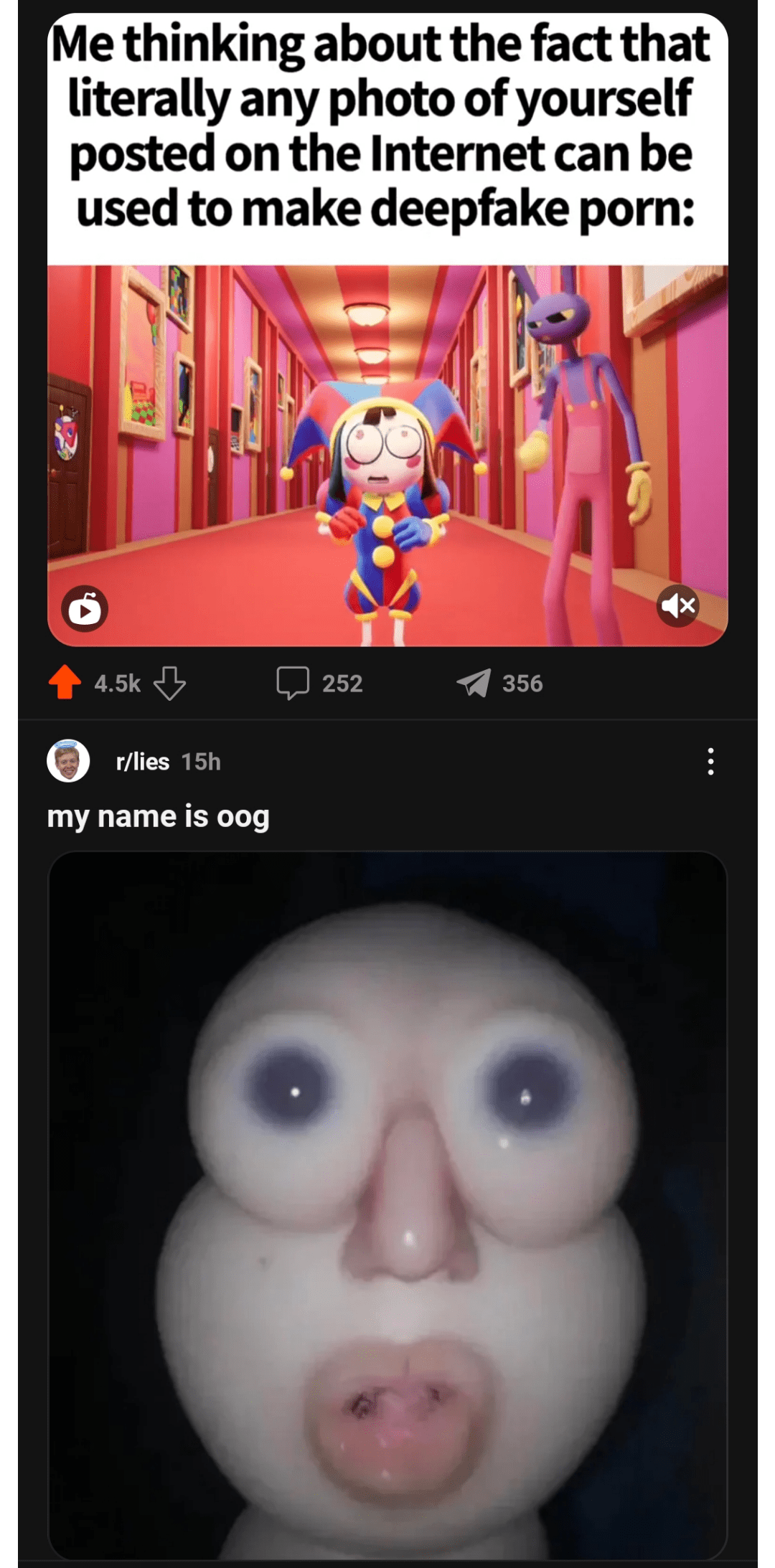Open overflow menu on r/lies post
This screenshot has width=775, height=1568.
[710, 762]
